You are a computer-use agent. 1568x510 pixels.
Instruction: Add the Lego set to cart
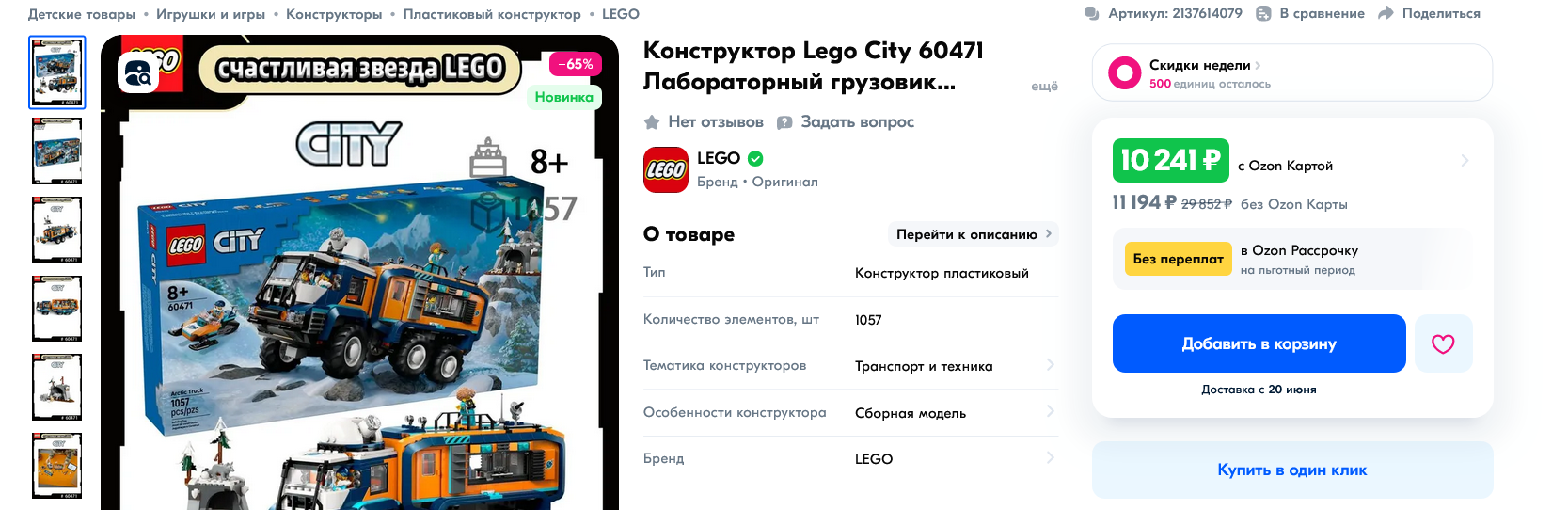1259,343
